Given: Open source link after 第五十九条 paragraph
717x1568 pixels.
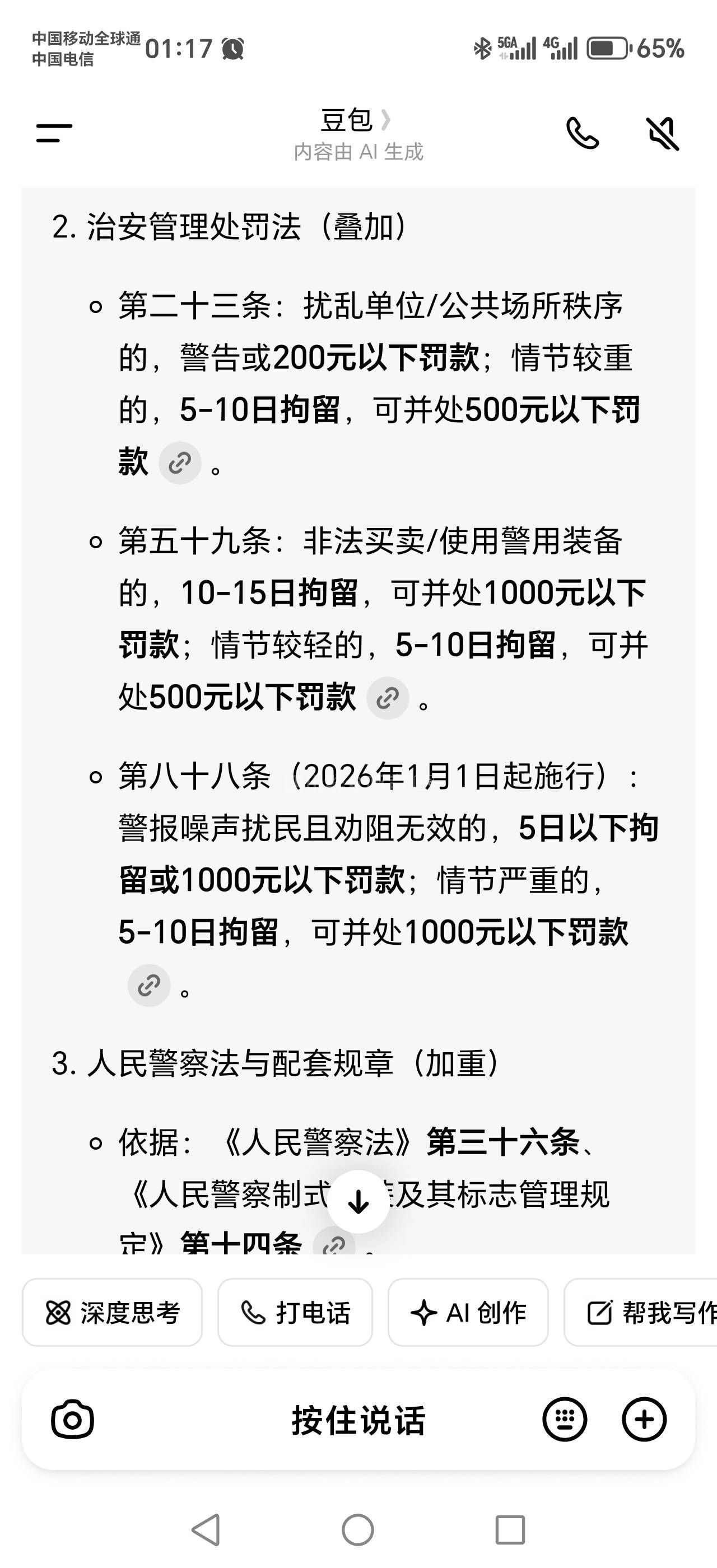Looking at the screenshot, I should [x=387, y=698].
